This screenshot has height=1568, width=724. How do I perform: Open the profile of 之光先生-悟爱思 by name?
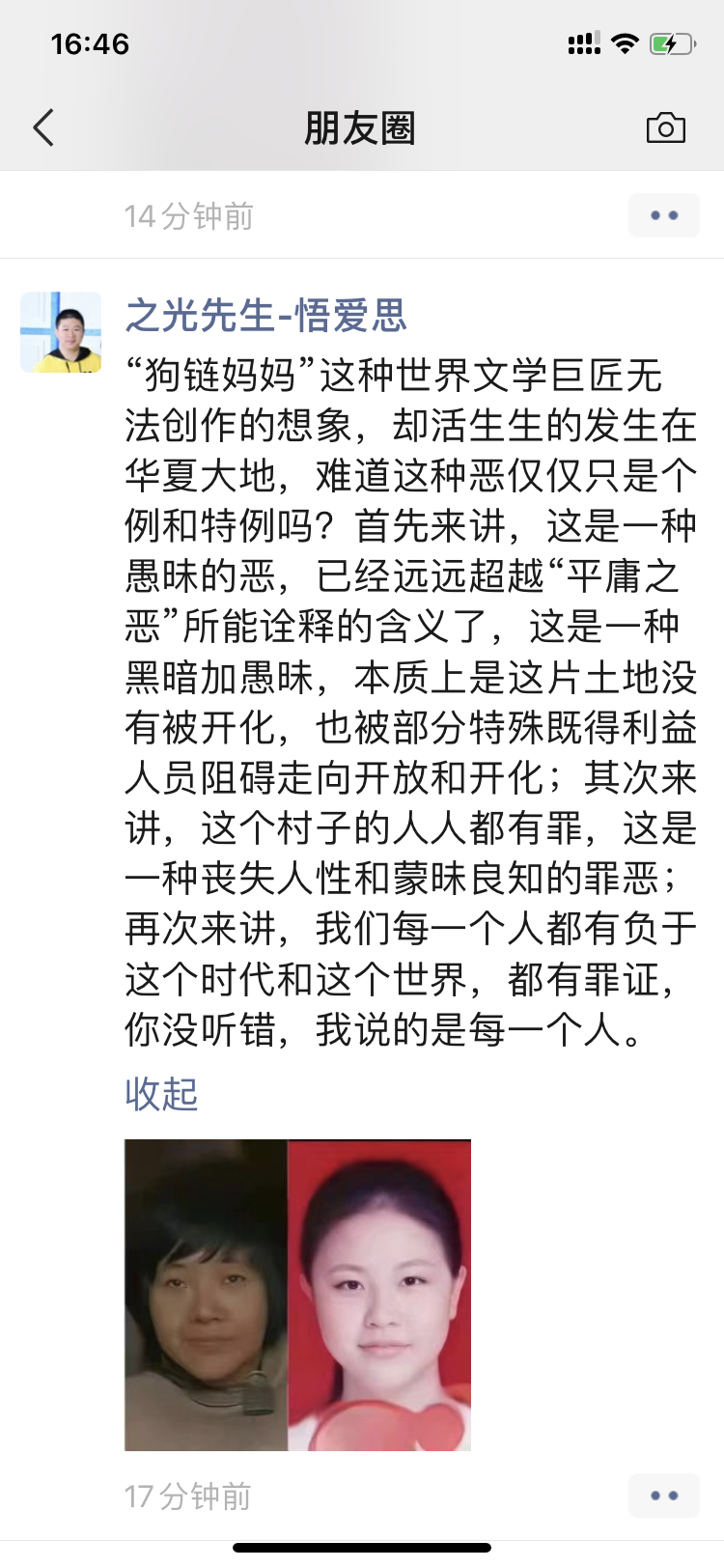(x=265, y=316)
